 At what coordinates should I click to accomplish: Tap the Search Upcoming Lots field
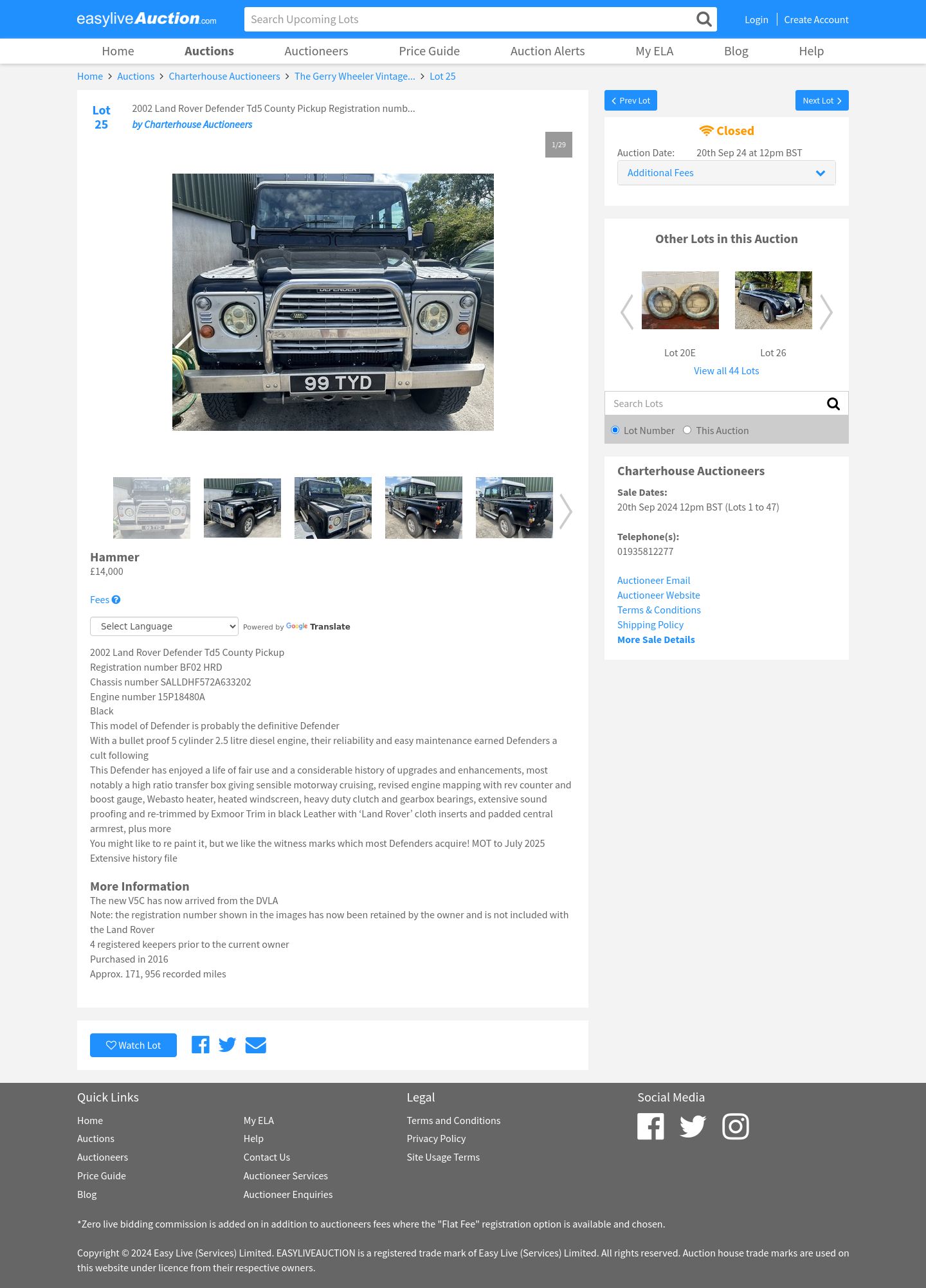click(x=469, y=19)
